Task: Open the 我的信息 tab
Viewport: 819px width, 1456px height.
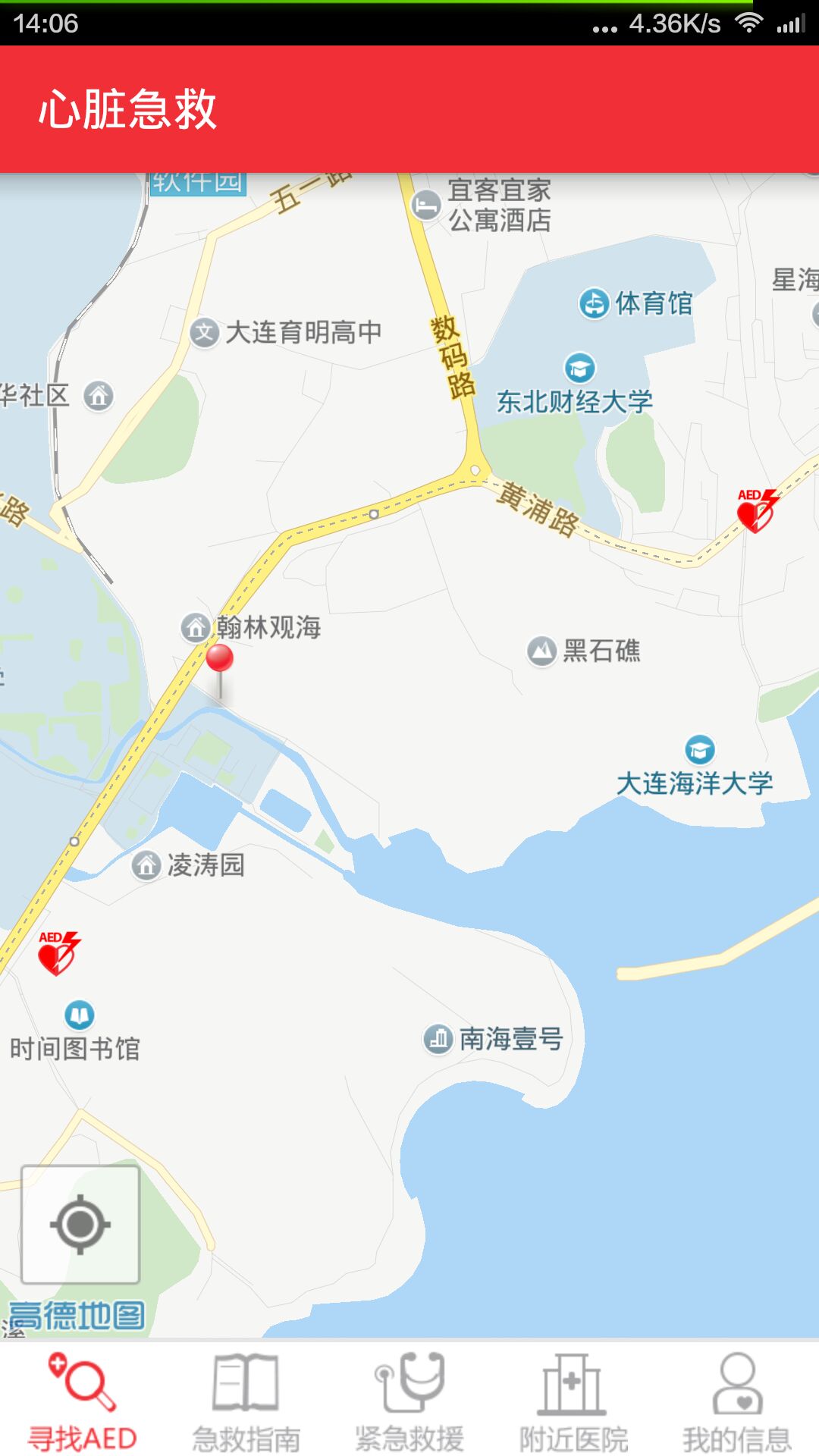Action: (737, 1401)
